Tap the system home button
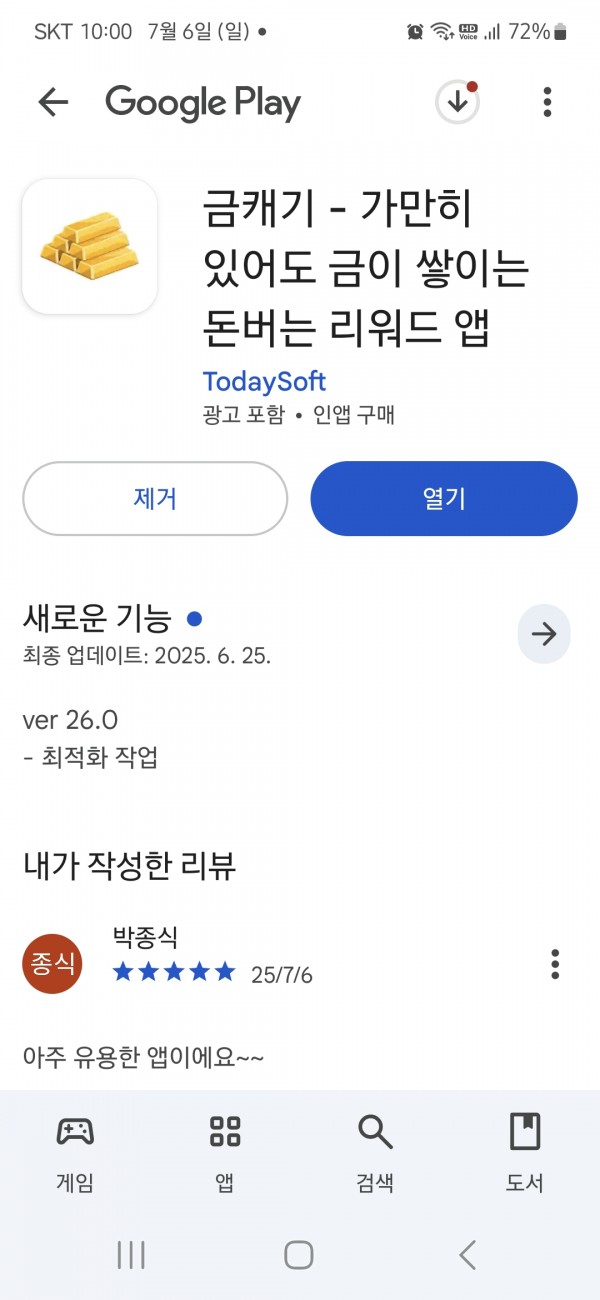This screenshot has width=600, height=1300. [299, 1255]
